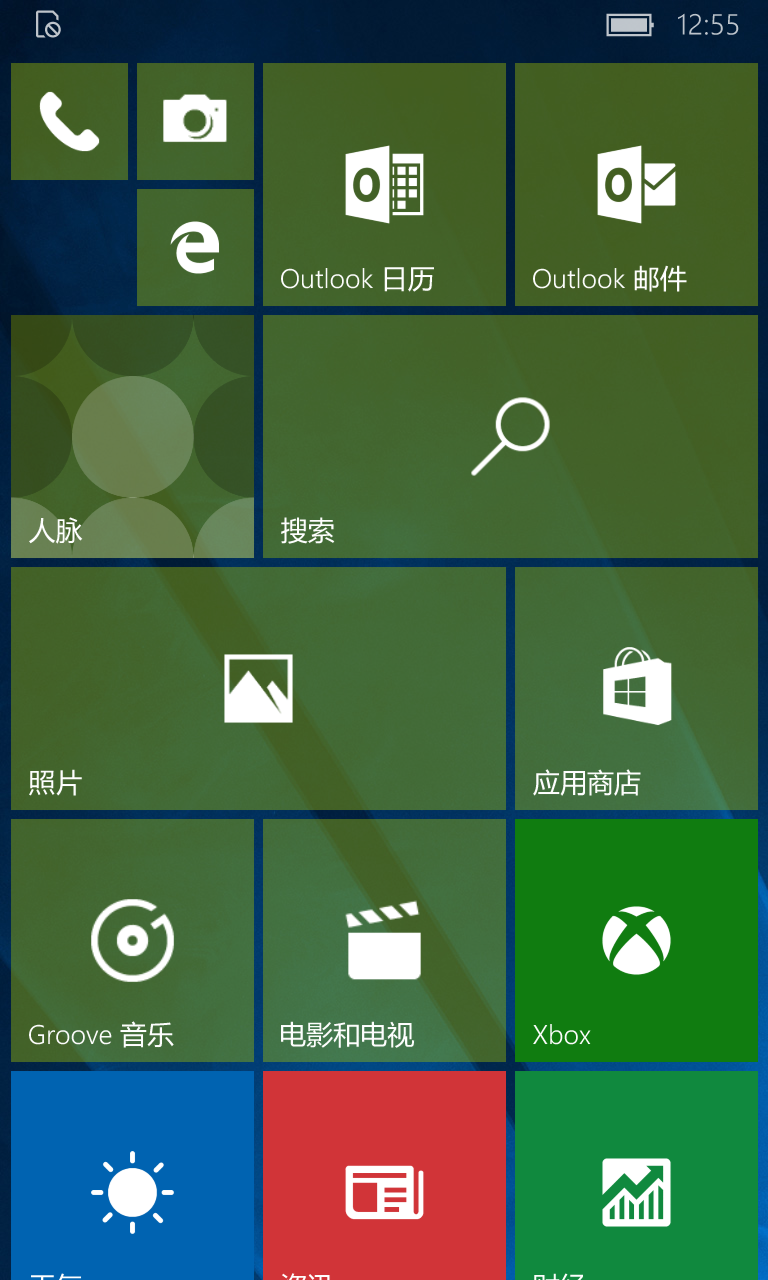Launch the 应用商店 store tile
This screenshot has height=1280, width=768.
pyautogui.click(x=636, y=688)
